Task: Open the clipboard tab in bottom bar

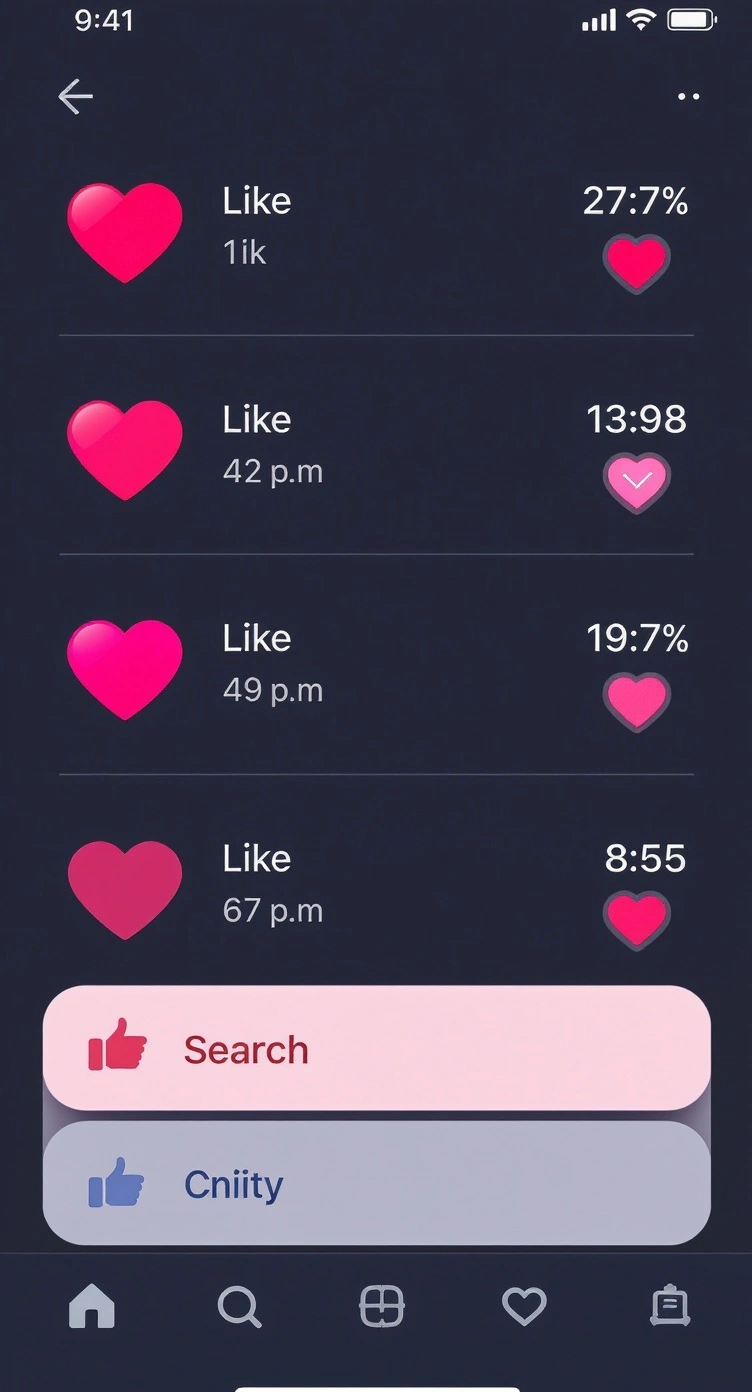Action: tap(669, 1307)
